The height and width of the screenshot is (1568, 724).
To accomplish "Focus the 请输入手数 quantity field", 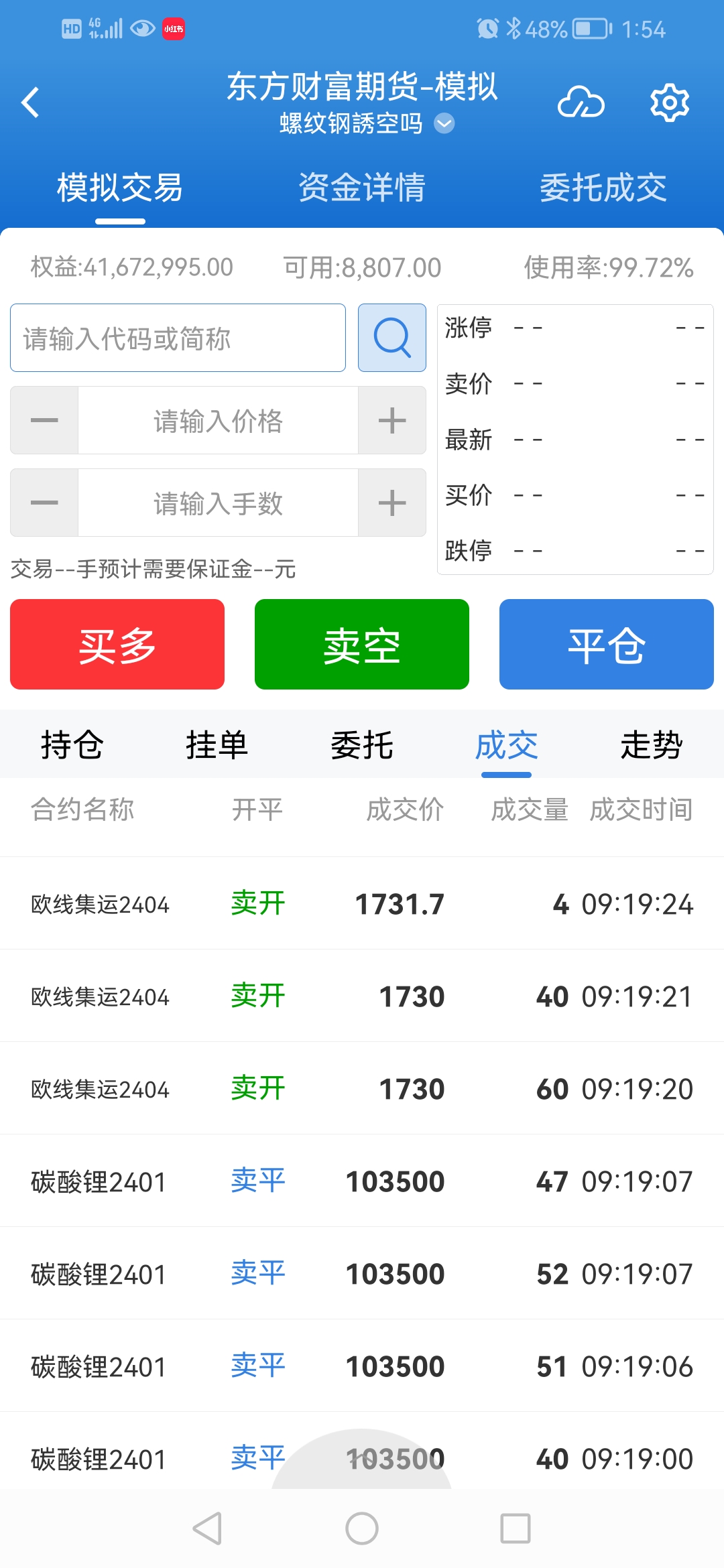I will click(218, 503).
